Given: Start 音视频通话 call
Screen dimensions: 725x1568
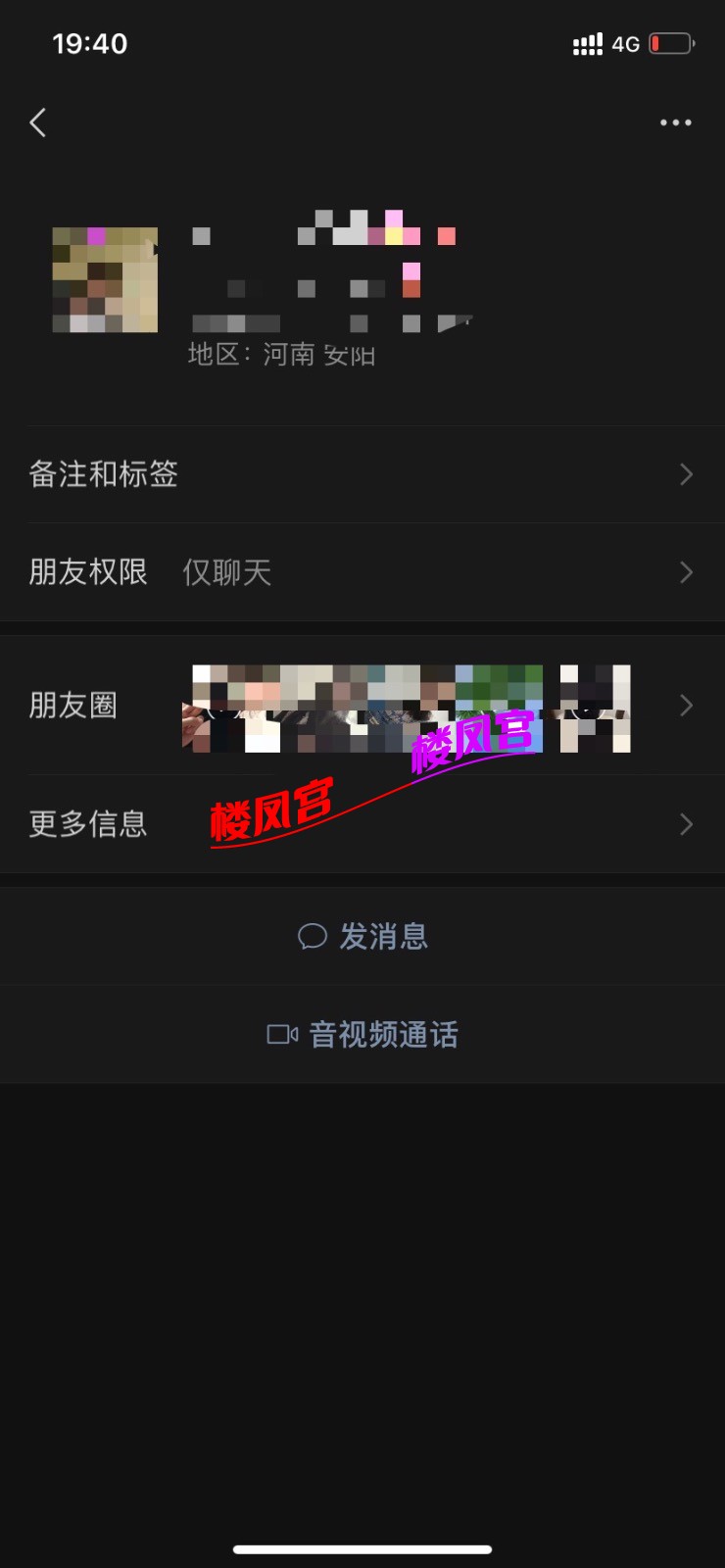Looking at the screenshot, I should tap(362, 1035).
